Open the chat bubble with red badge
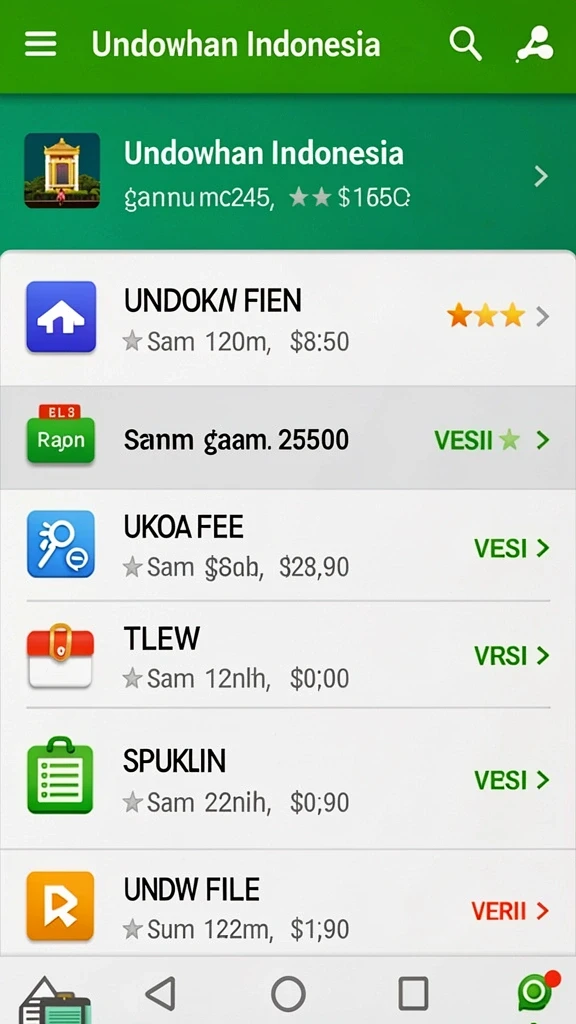Viewport: 576px width, 1024px height. pos(537,993)
